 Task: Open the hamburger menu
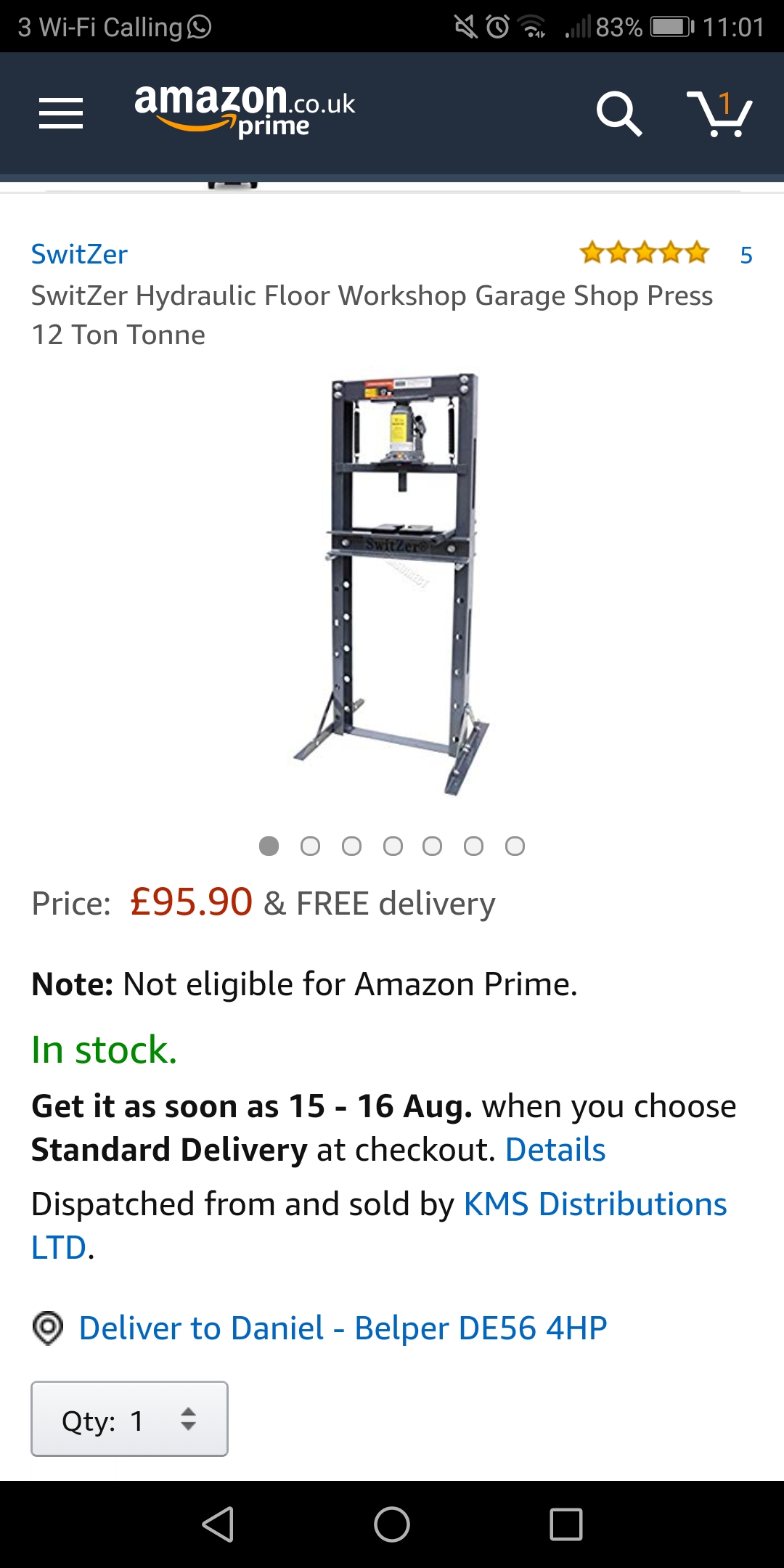click(61, 113)
